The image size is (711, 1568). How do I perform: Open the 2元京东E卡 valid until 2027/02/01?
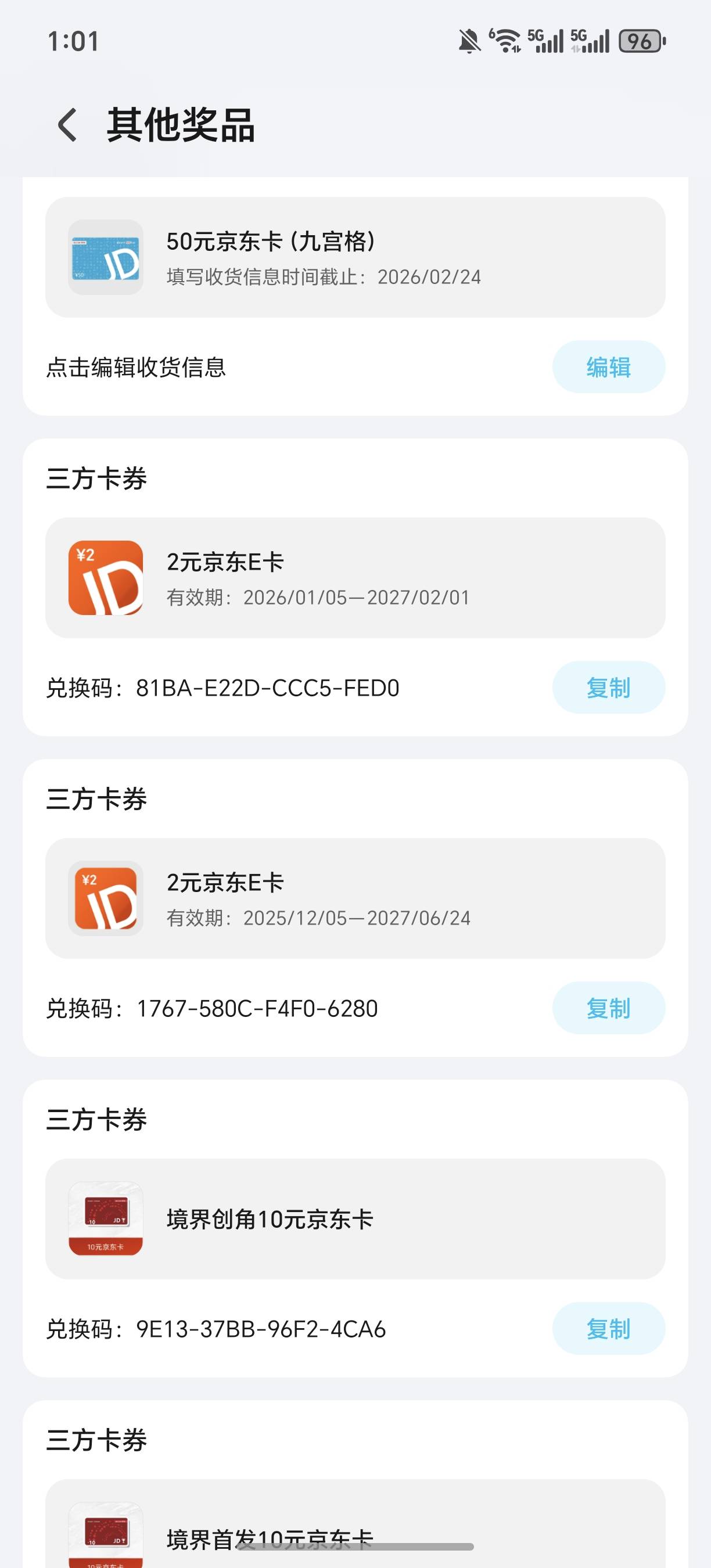coord(355,578)
